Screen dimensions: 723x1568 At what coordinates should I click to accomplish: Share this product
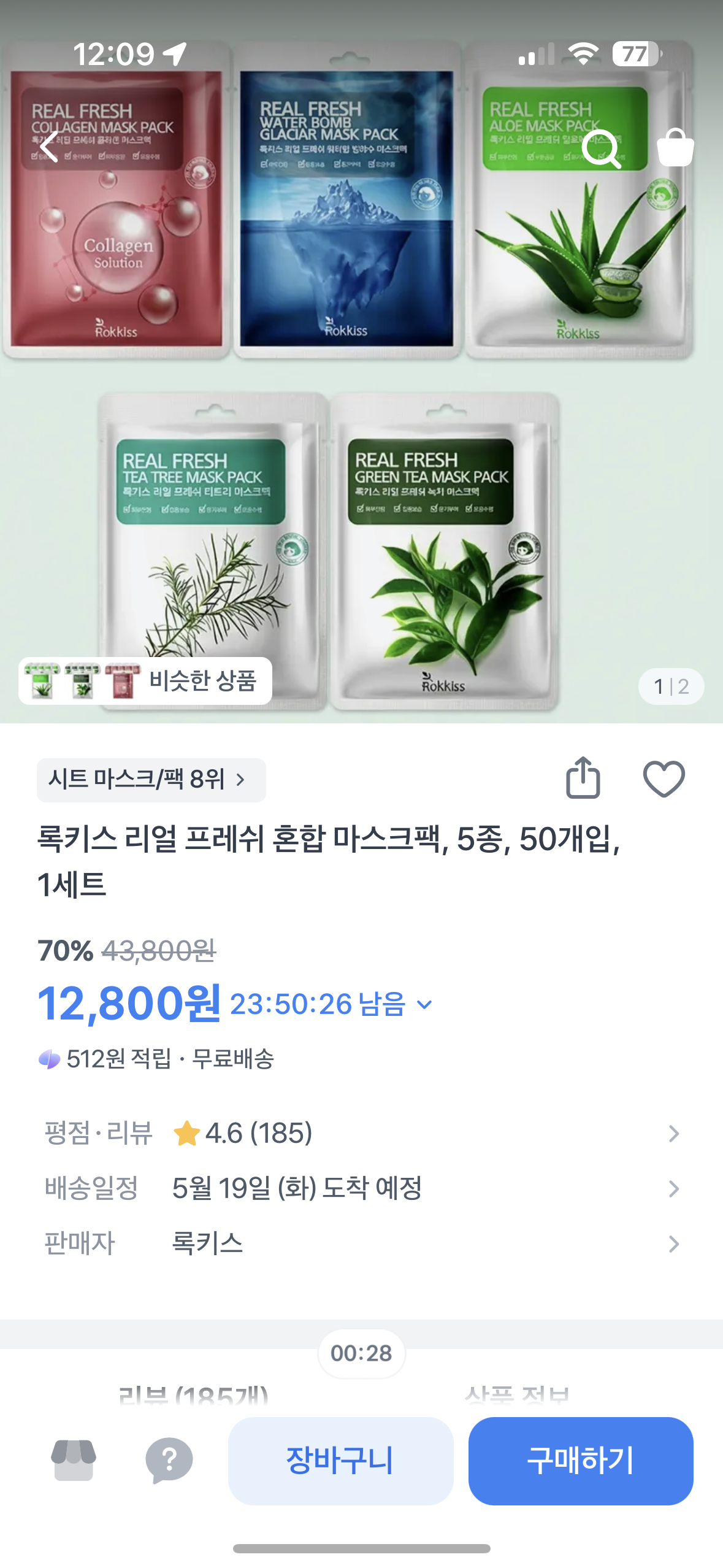(583, 778)
